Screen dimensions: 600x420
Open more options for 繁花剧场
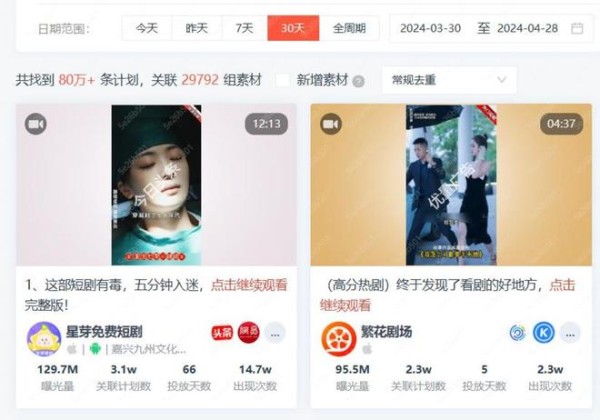(x=570, y=334)
